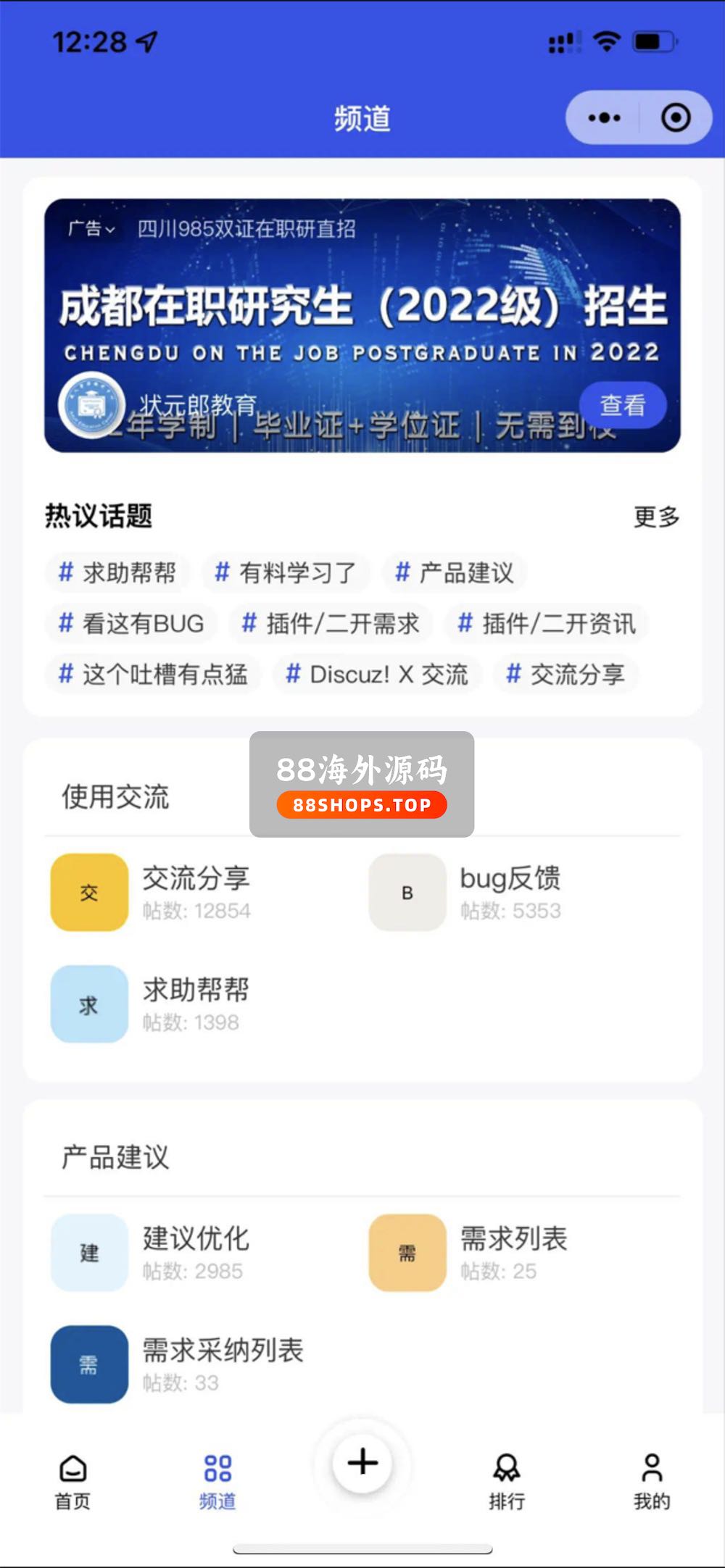Open the # 产品建议 topic chip

coord(455,573)
